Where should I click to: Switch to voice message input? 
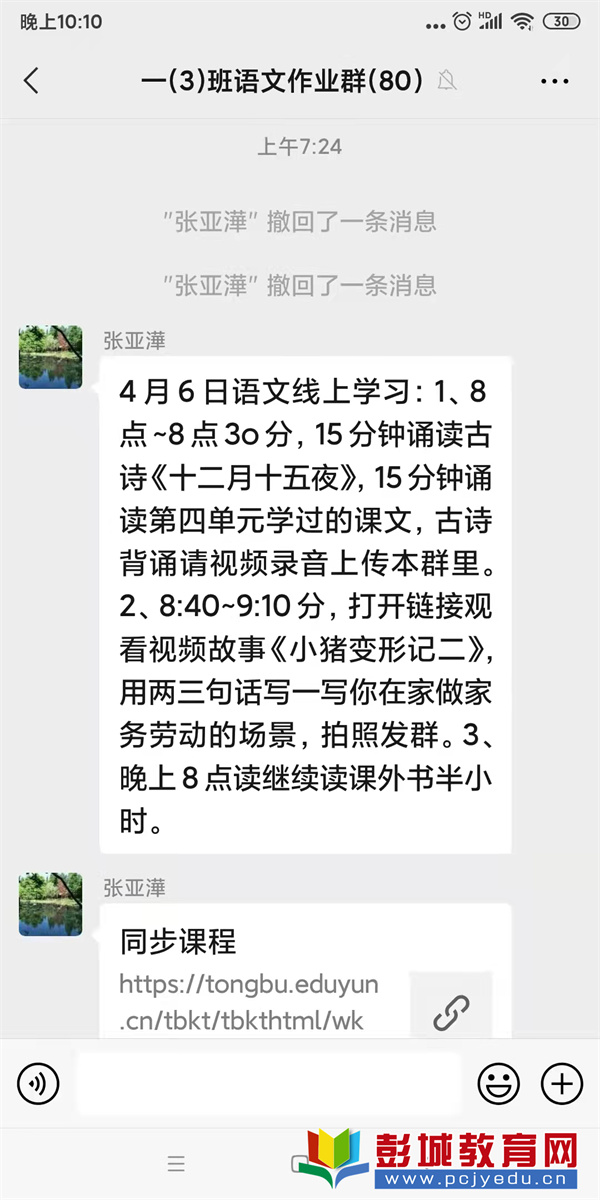coord(38,1083)
